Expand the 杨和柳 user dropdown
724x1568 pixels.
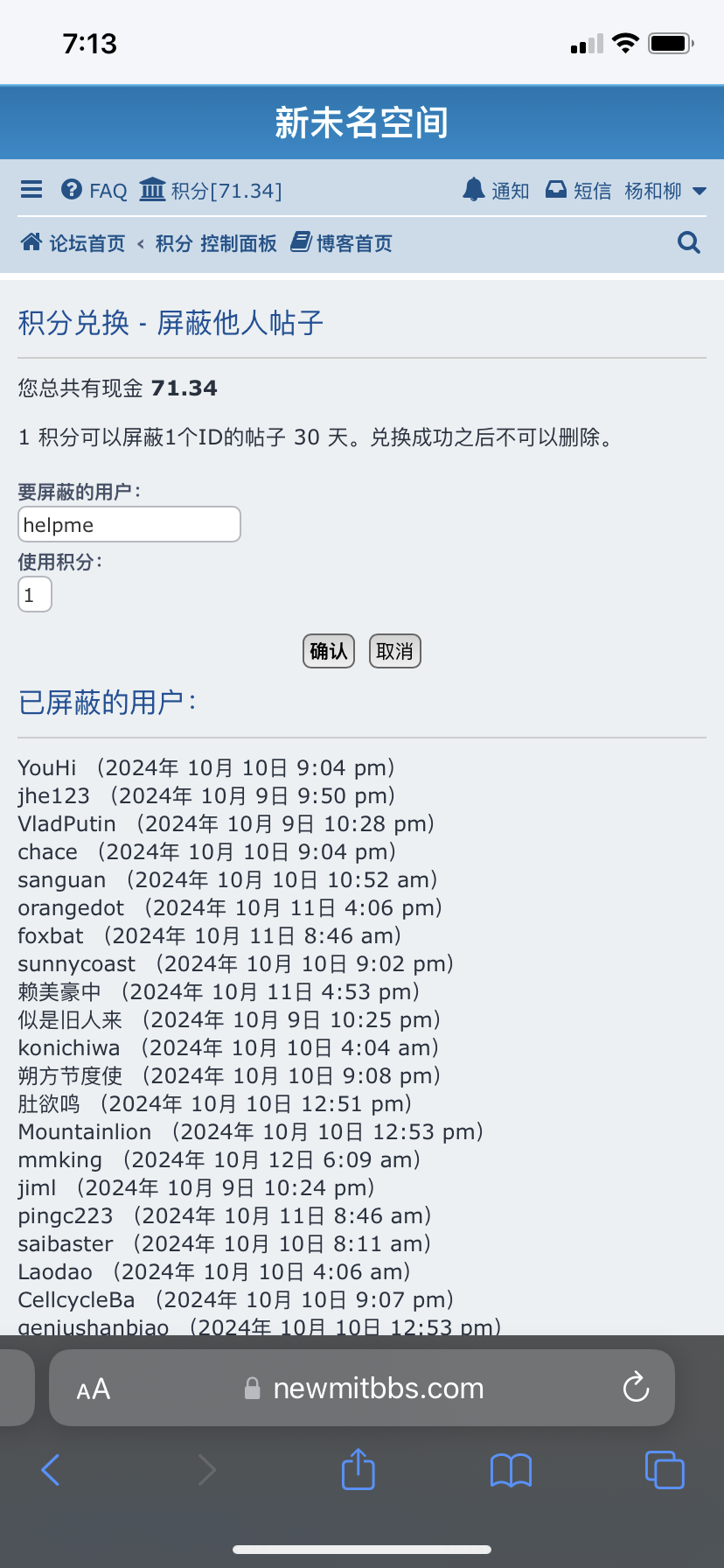665,190
